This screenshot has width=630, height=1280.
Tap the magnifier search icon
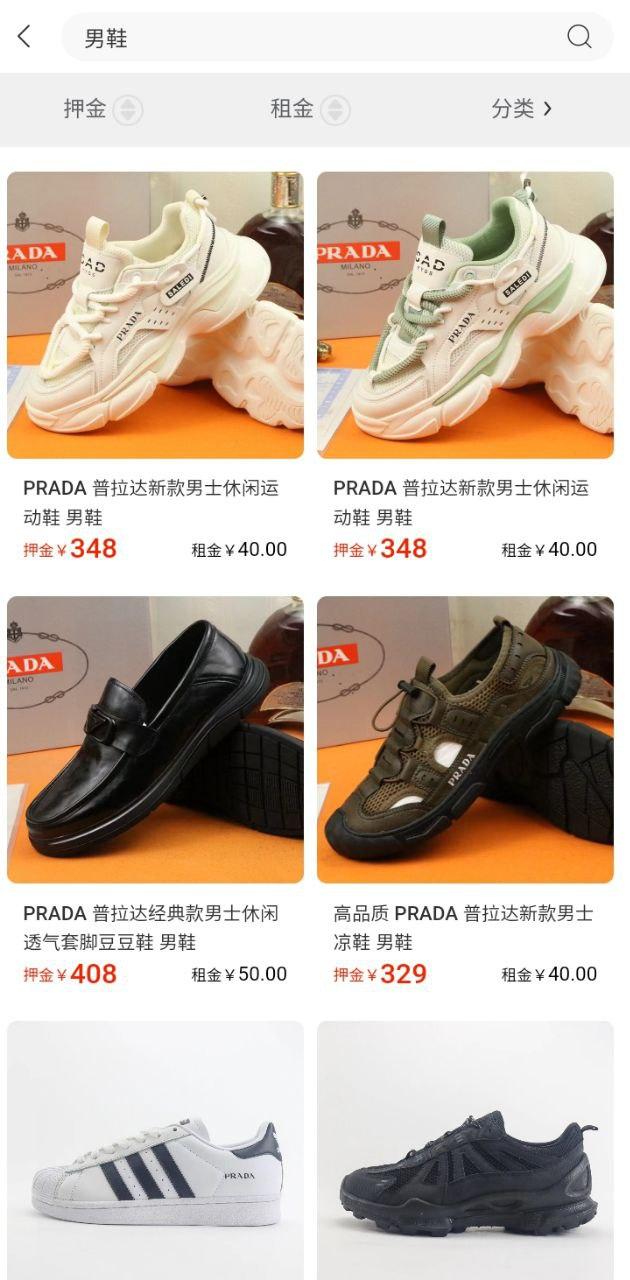coord(579,37)
